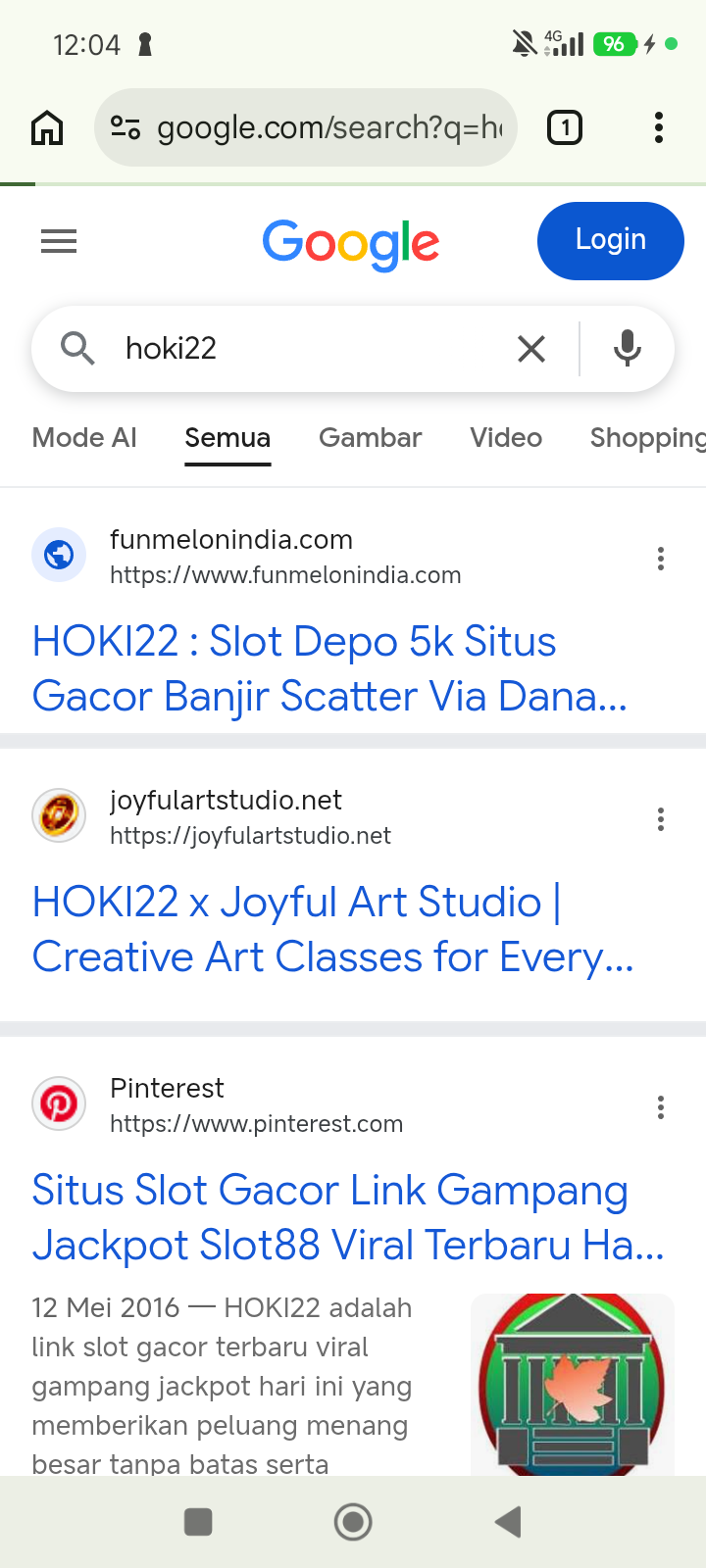Open Chrome's overflow menu
Screen dimensions: 706x1568
(659, 127)
